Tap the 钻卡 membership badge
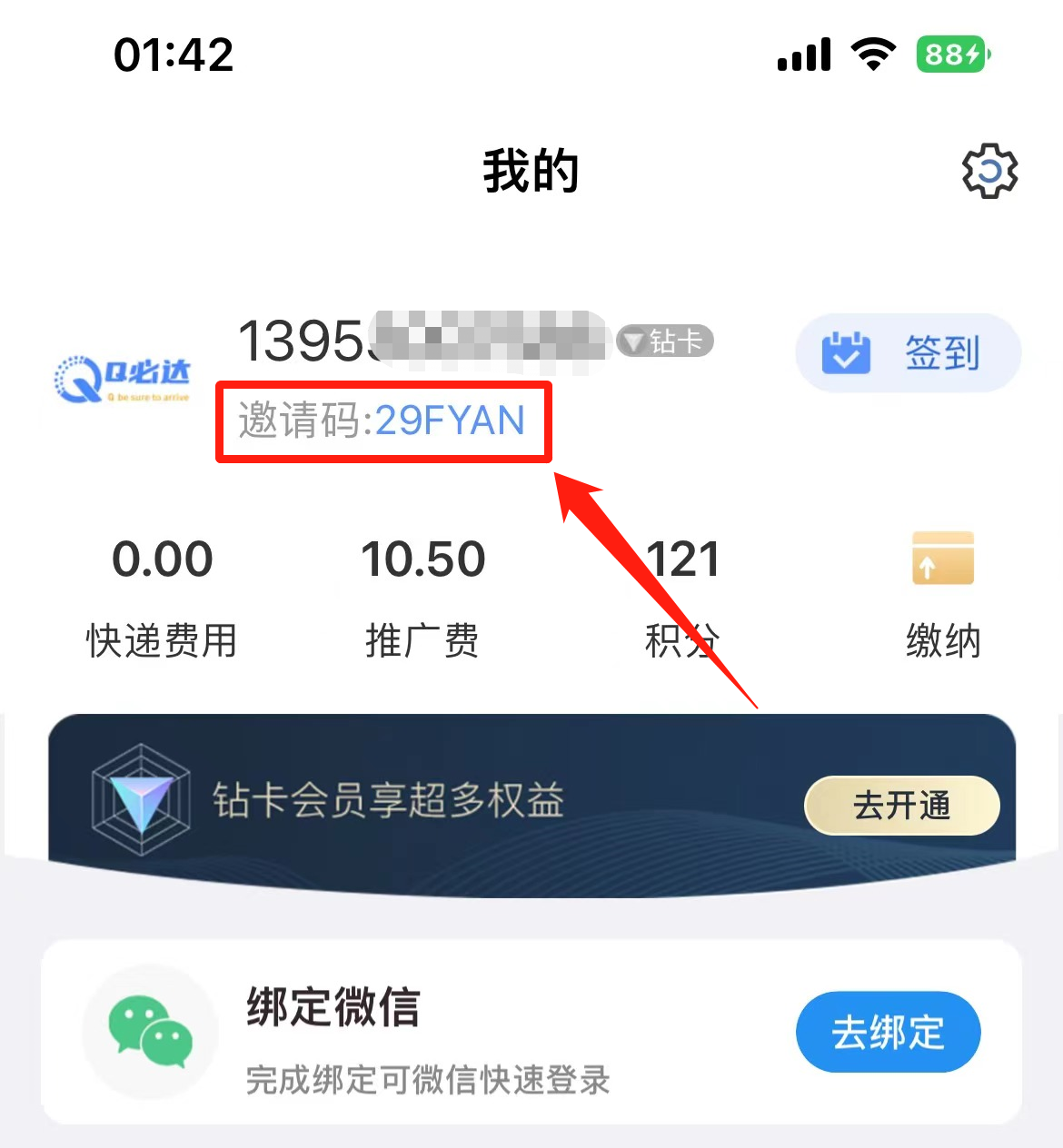Screen dimensions: 1063x1148 [x=665, y=341]
